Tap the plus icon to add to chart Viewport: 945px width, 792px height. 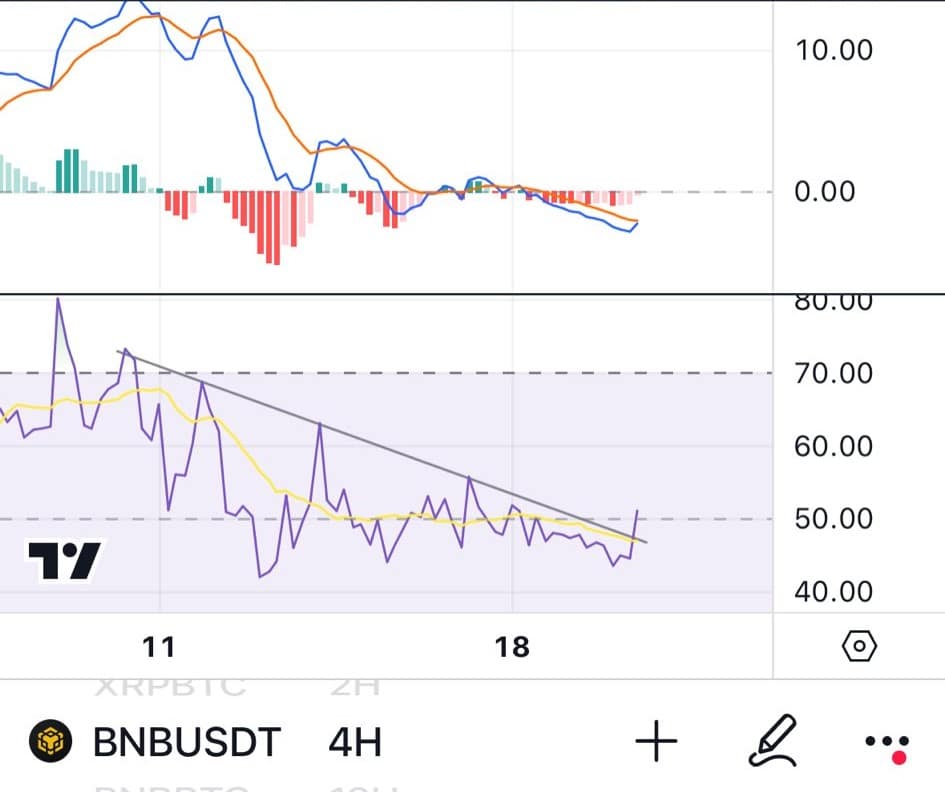(656, 742)
